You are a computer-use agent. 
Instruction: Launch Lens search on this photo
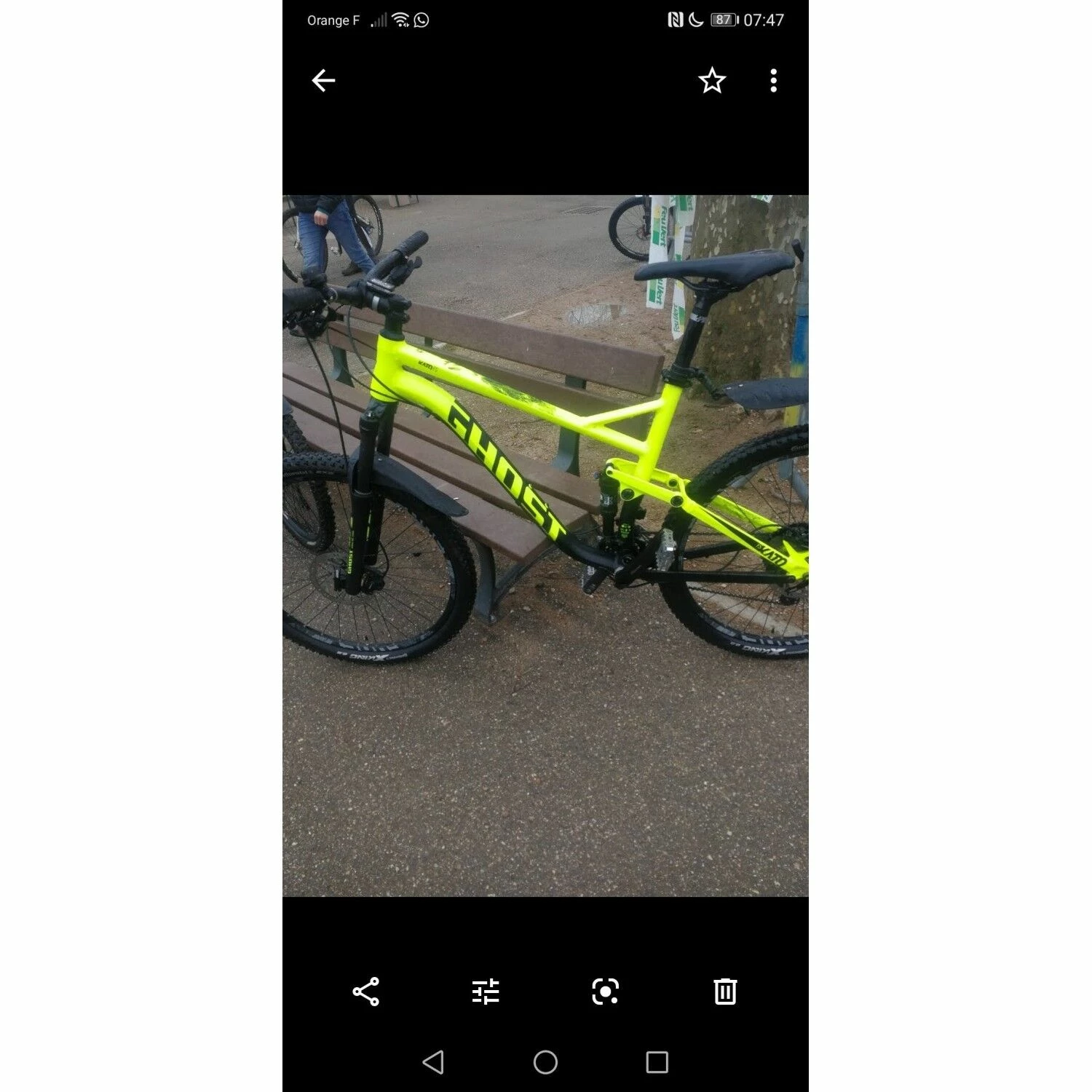click(x=606, y=992)
